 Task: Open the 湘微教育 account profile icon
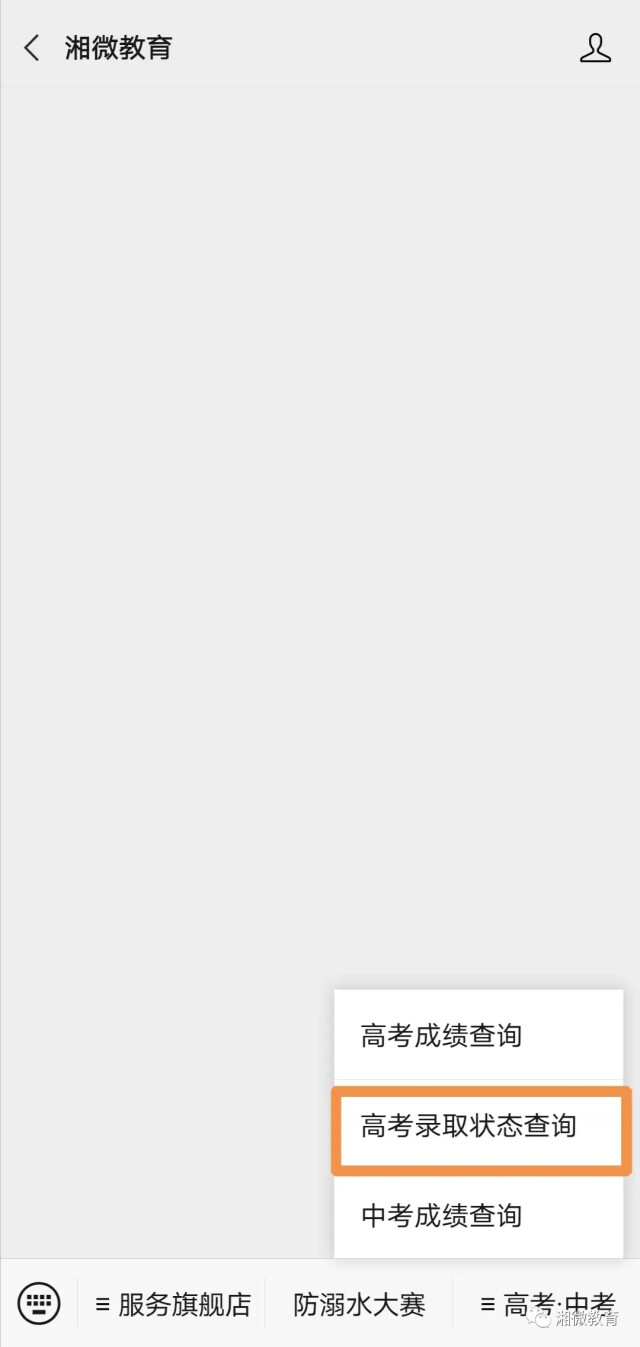pyautogui.click(x=595, y=48)
